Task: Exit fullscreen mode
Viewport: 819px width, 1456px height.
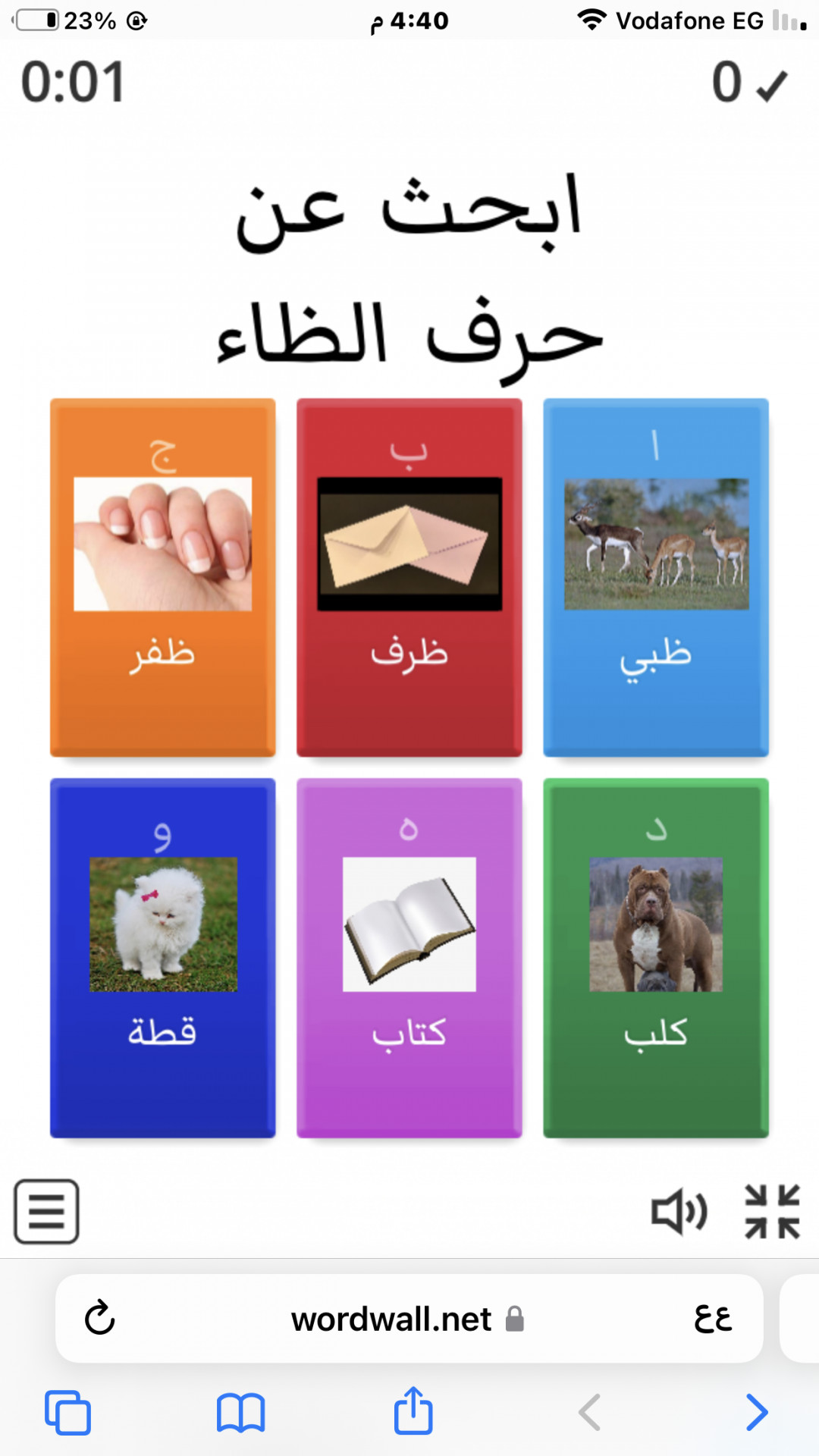Action: 772,1211
